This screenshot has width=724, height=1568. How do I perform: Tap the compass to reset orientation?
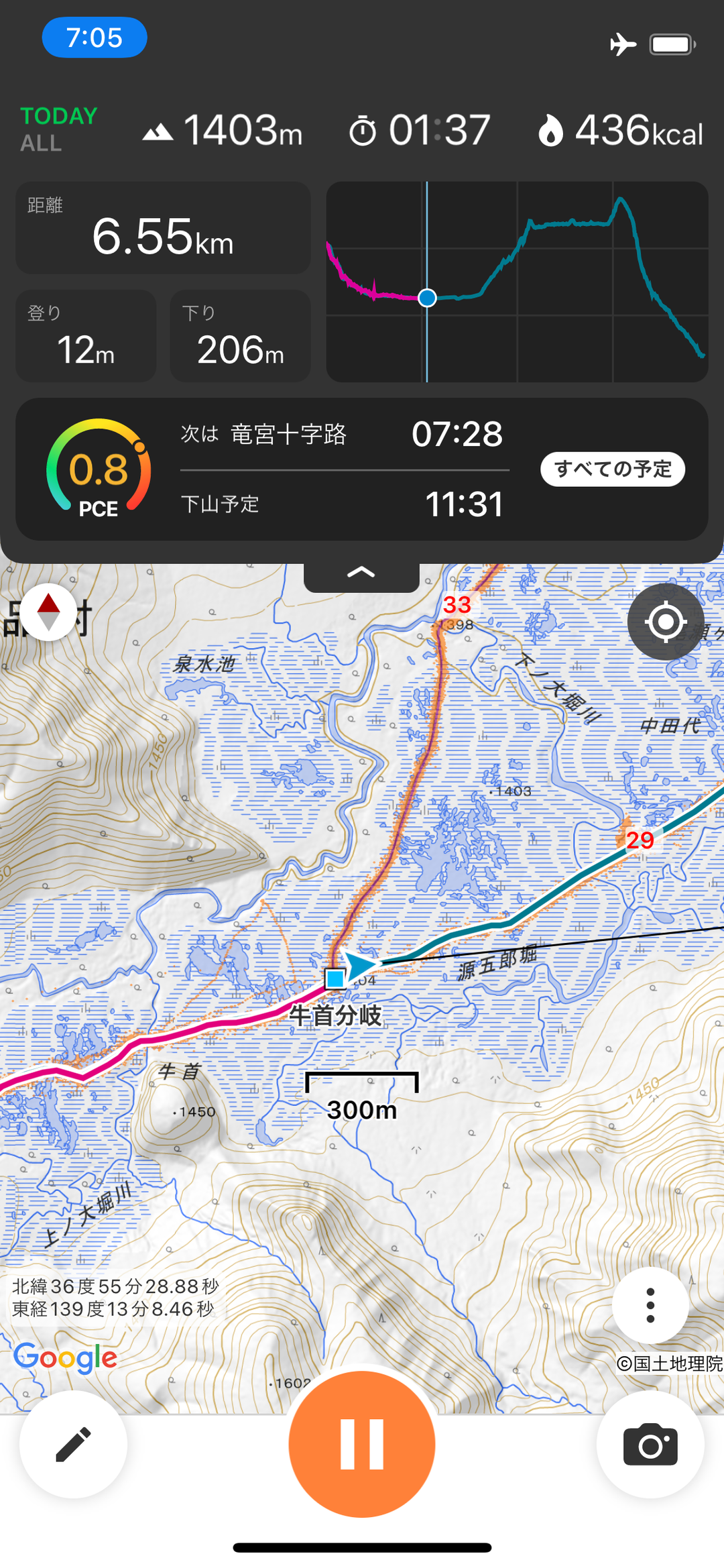tap(48, 612)
